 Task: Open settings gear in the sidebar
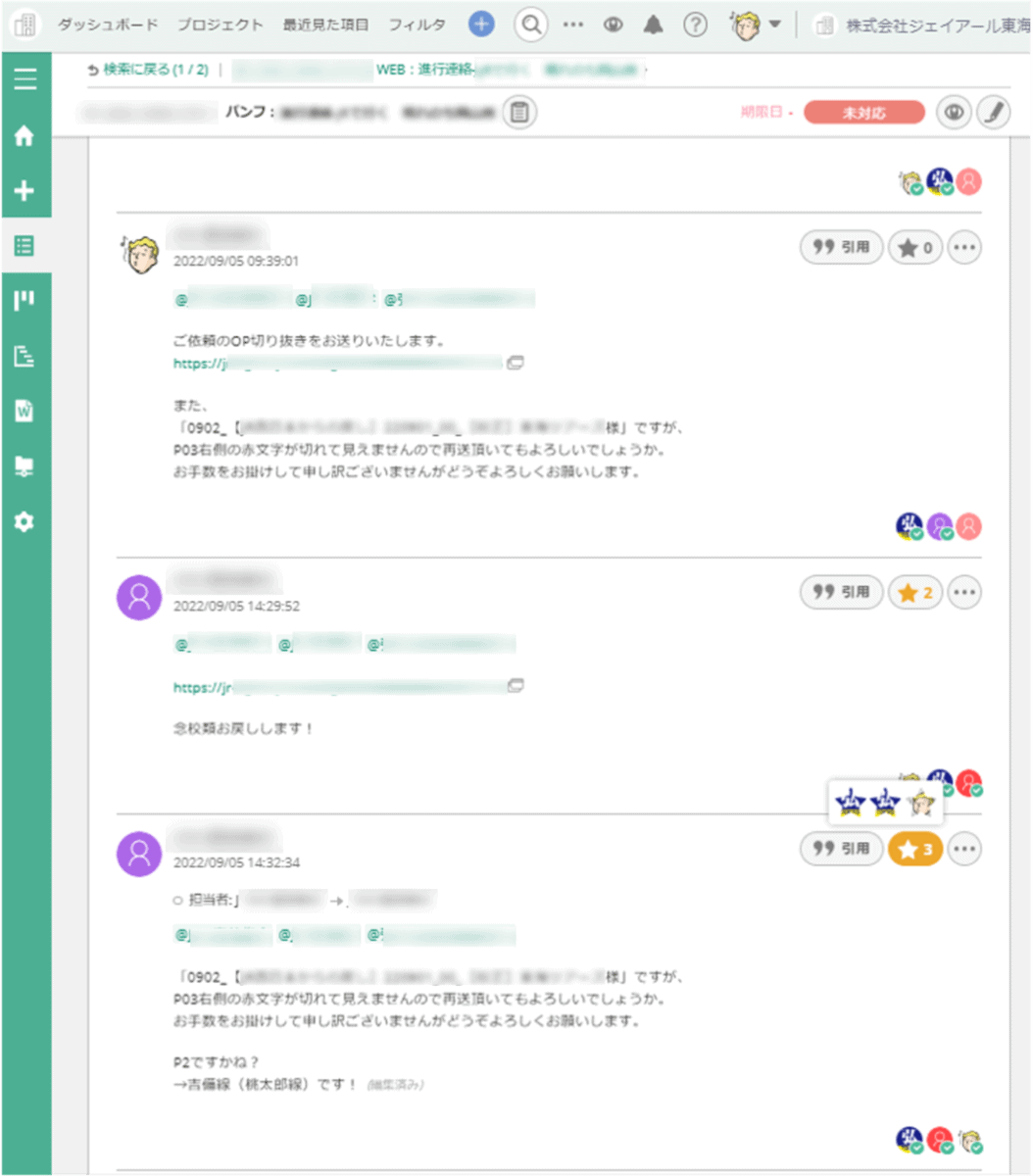point(25,522)
